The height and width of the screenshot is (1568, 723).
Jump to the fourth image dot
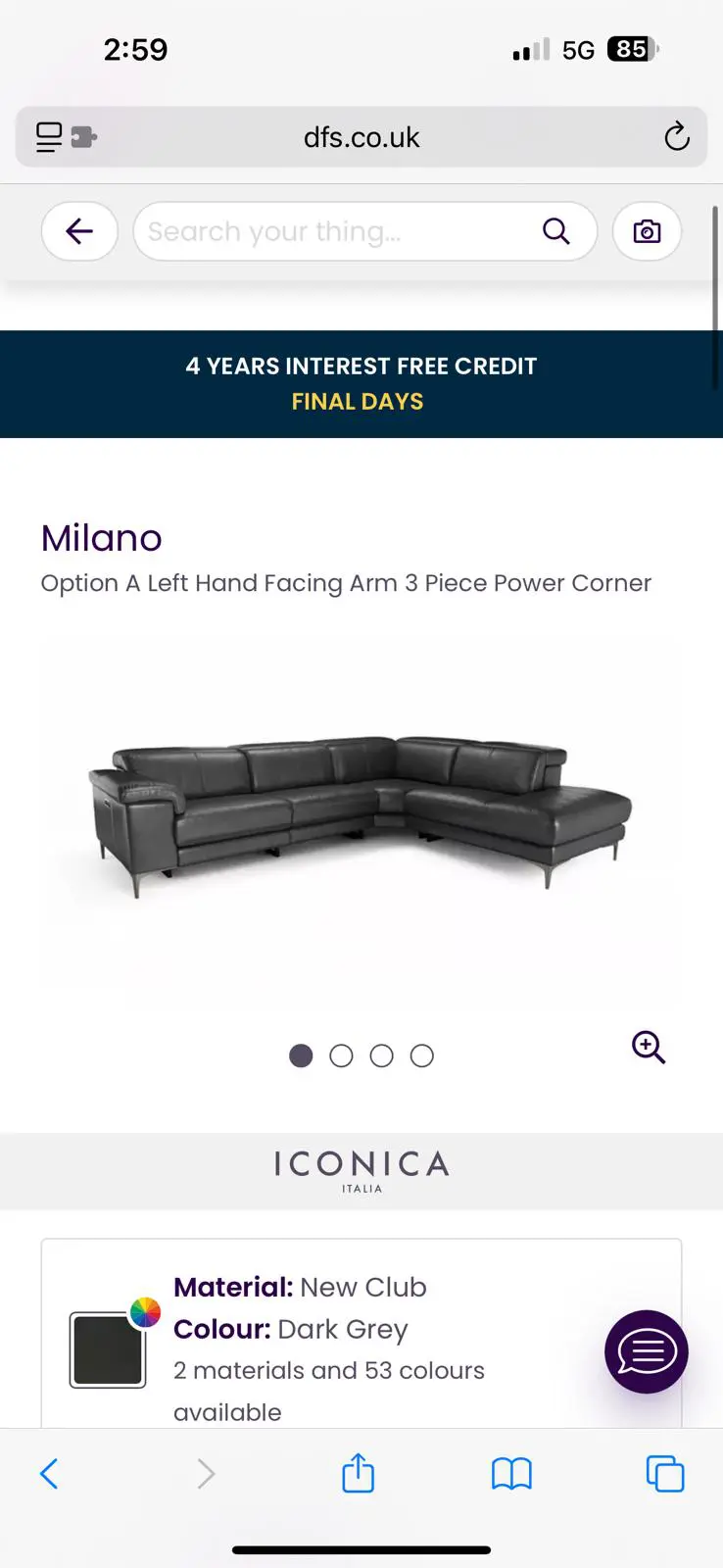[x=422, y=1055]
